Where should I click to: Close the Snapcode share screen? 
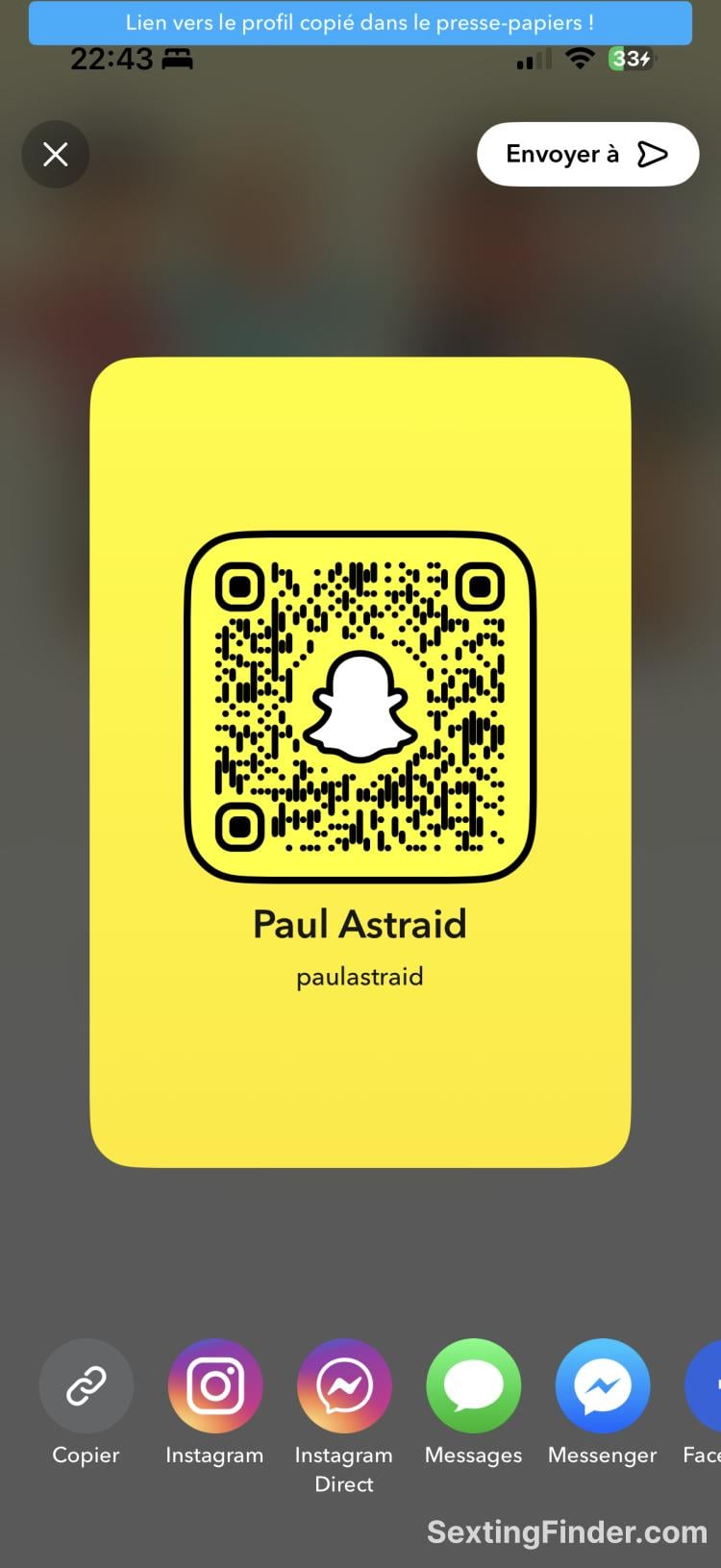pos(56,154)
